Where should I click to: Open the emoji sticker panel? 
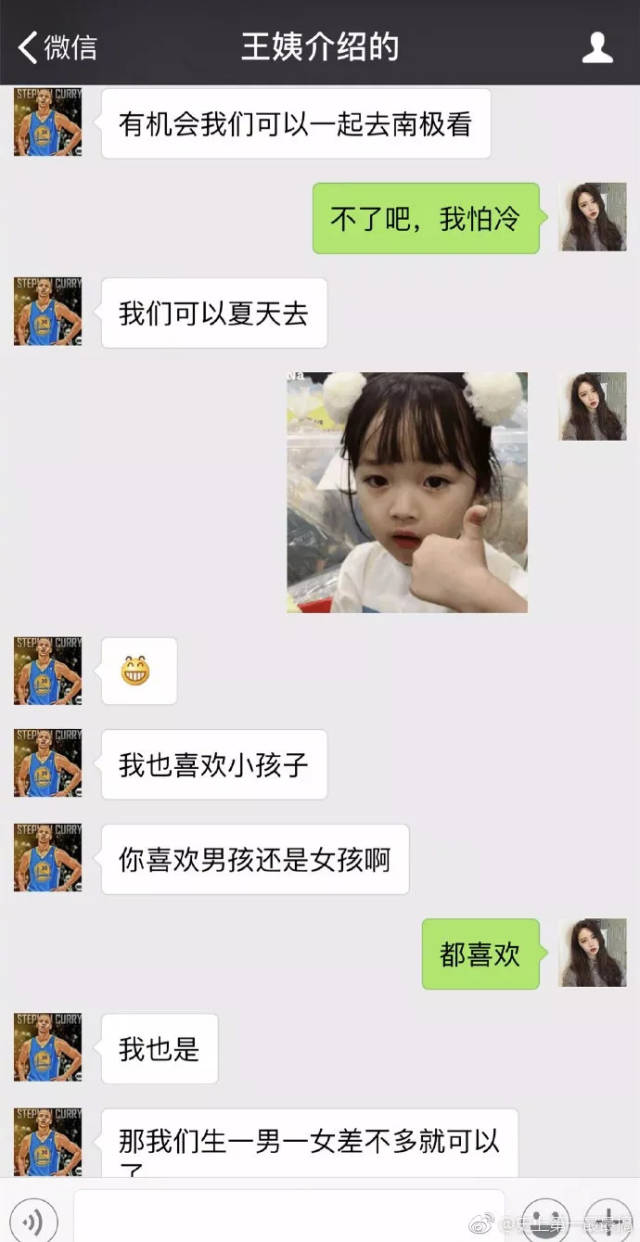point(545,1220)
